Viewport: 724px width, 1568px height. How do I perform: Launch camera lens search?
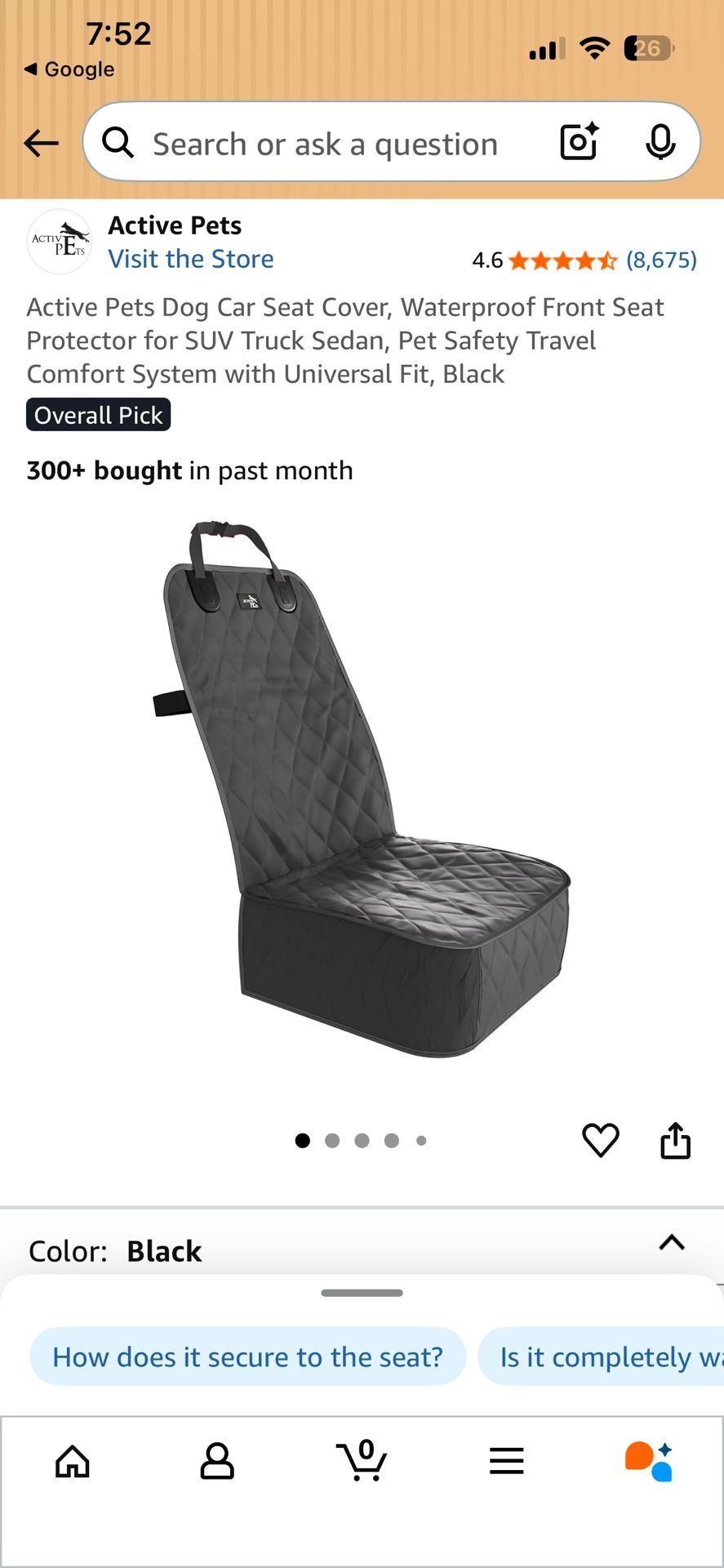pyautogui.click(x=579, y=142)
